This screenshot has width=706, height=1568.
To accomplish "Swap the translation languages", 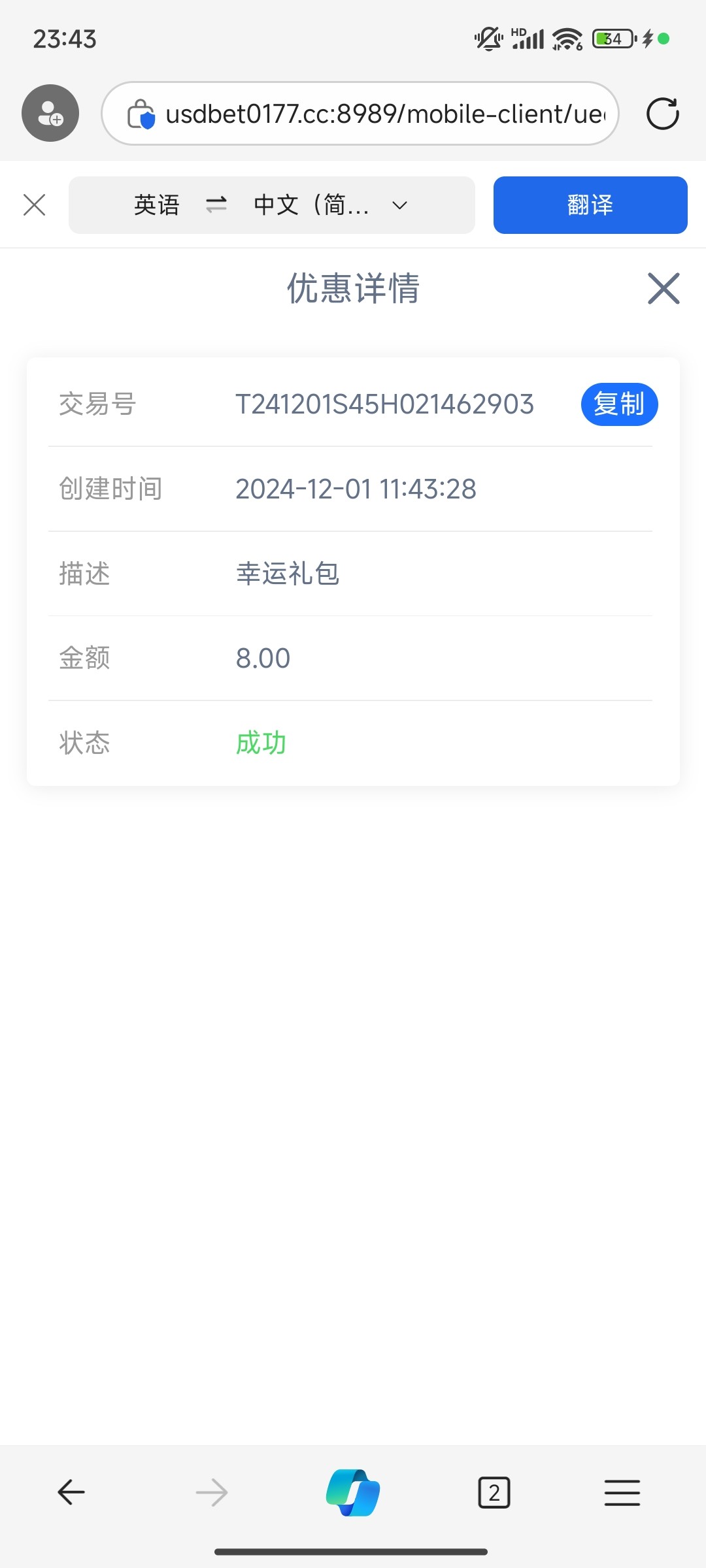I will point(216,205).
